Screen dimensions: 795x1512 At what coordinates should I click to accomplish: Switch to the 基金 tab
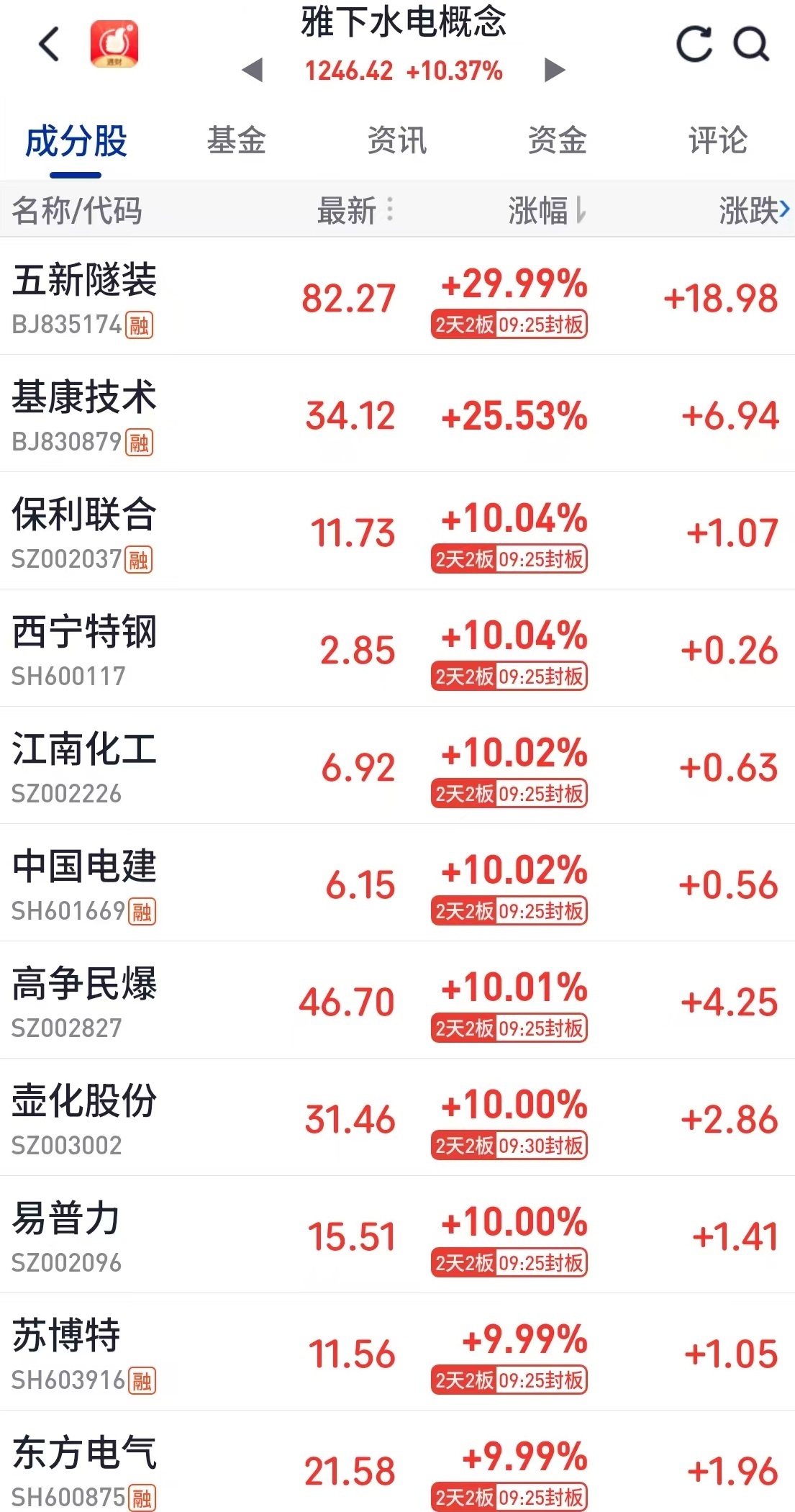click(x=236, y=140)
